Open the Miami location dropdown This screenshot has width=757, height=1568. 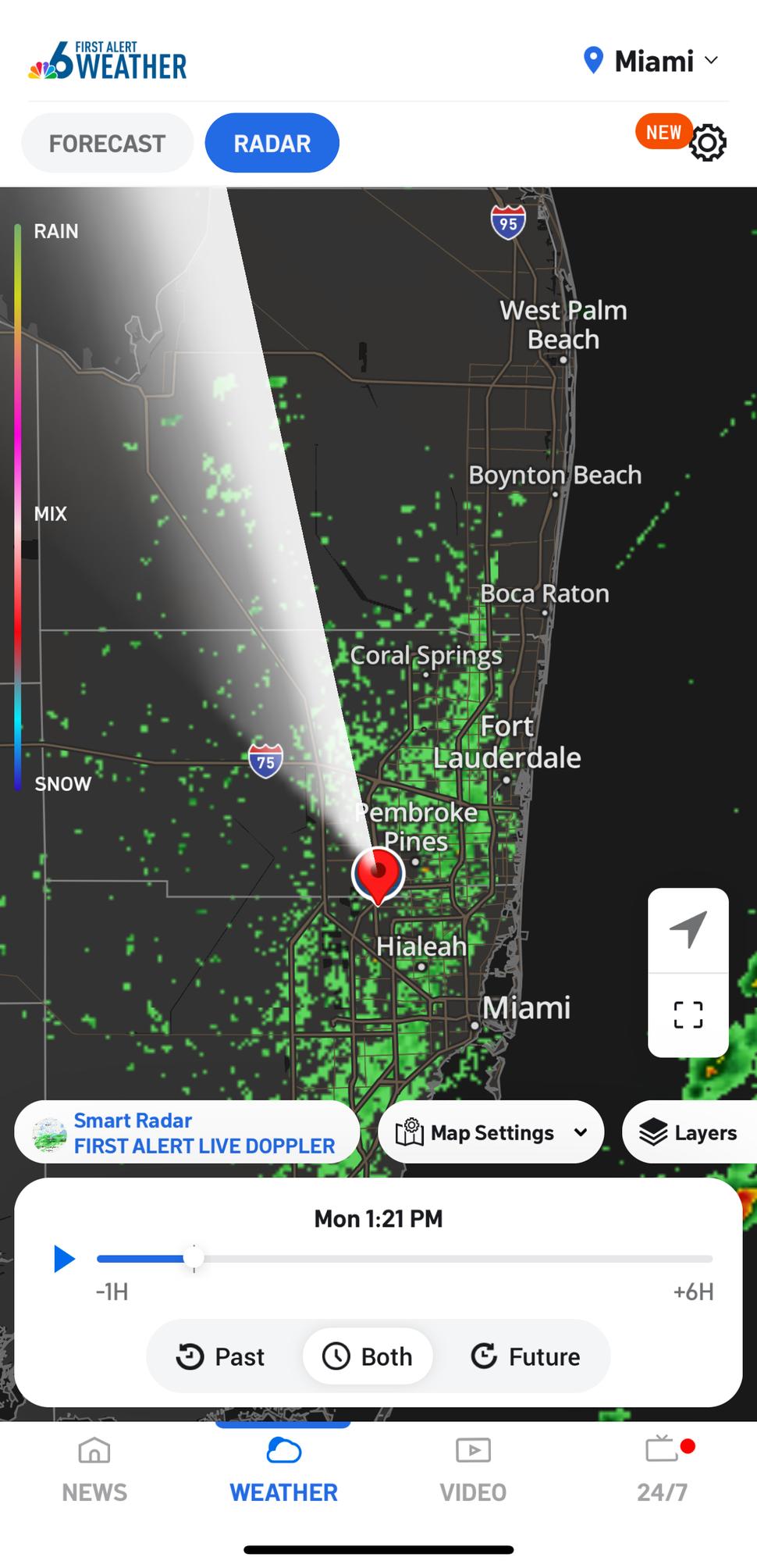(711, 60)
